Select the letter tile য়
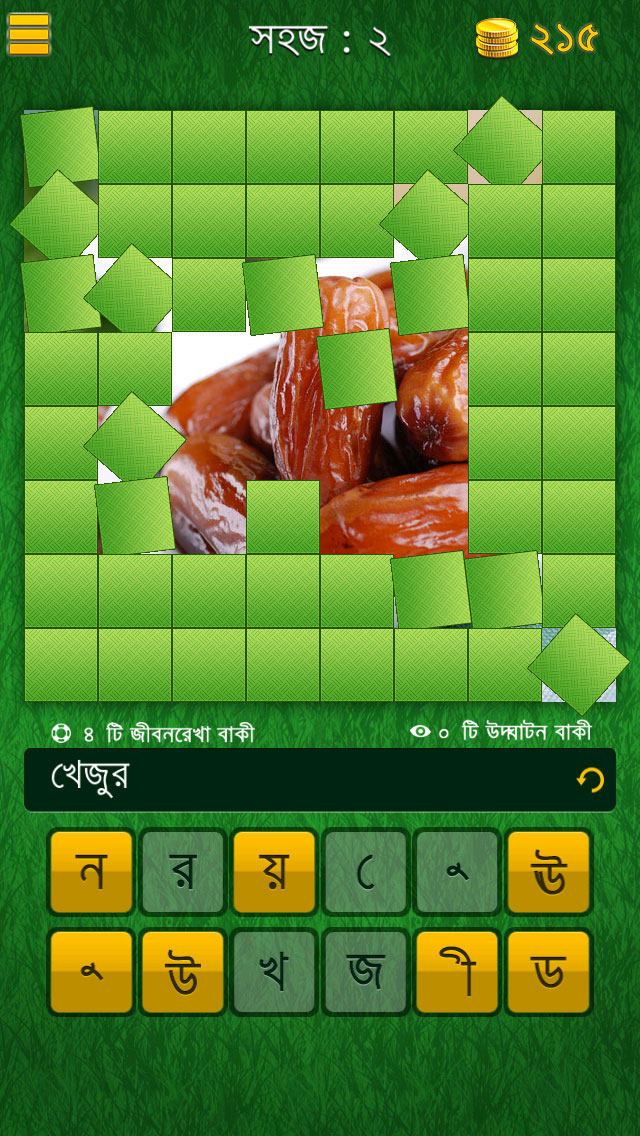 (x=274, y=872)
